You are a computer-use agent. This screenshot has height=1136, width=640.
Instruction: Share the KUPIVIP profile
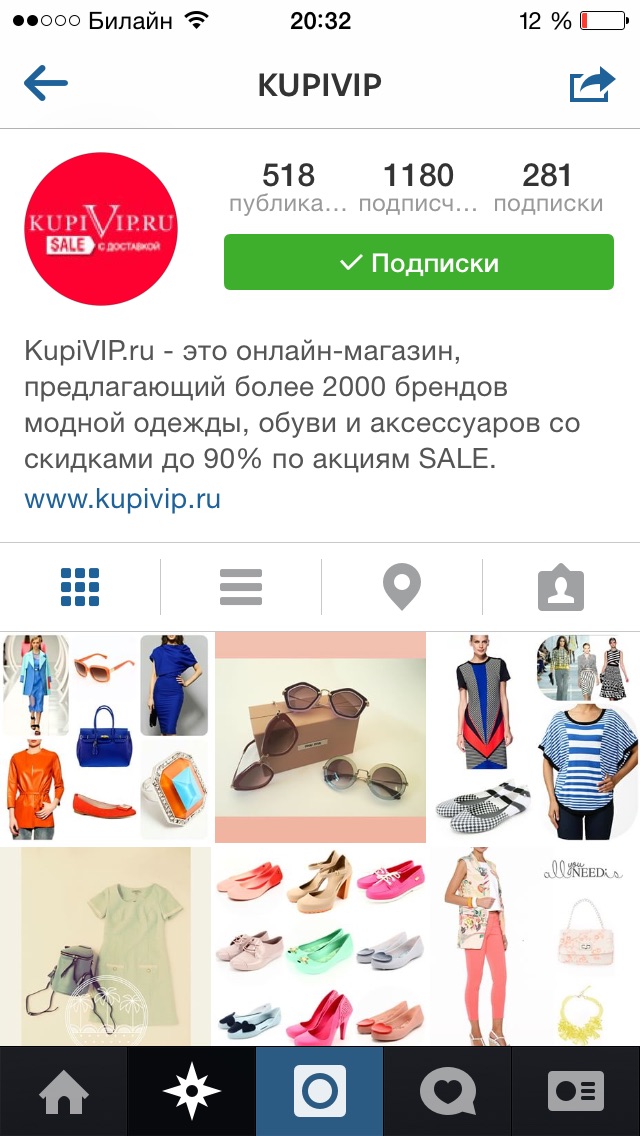tap(591, 84)
